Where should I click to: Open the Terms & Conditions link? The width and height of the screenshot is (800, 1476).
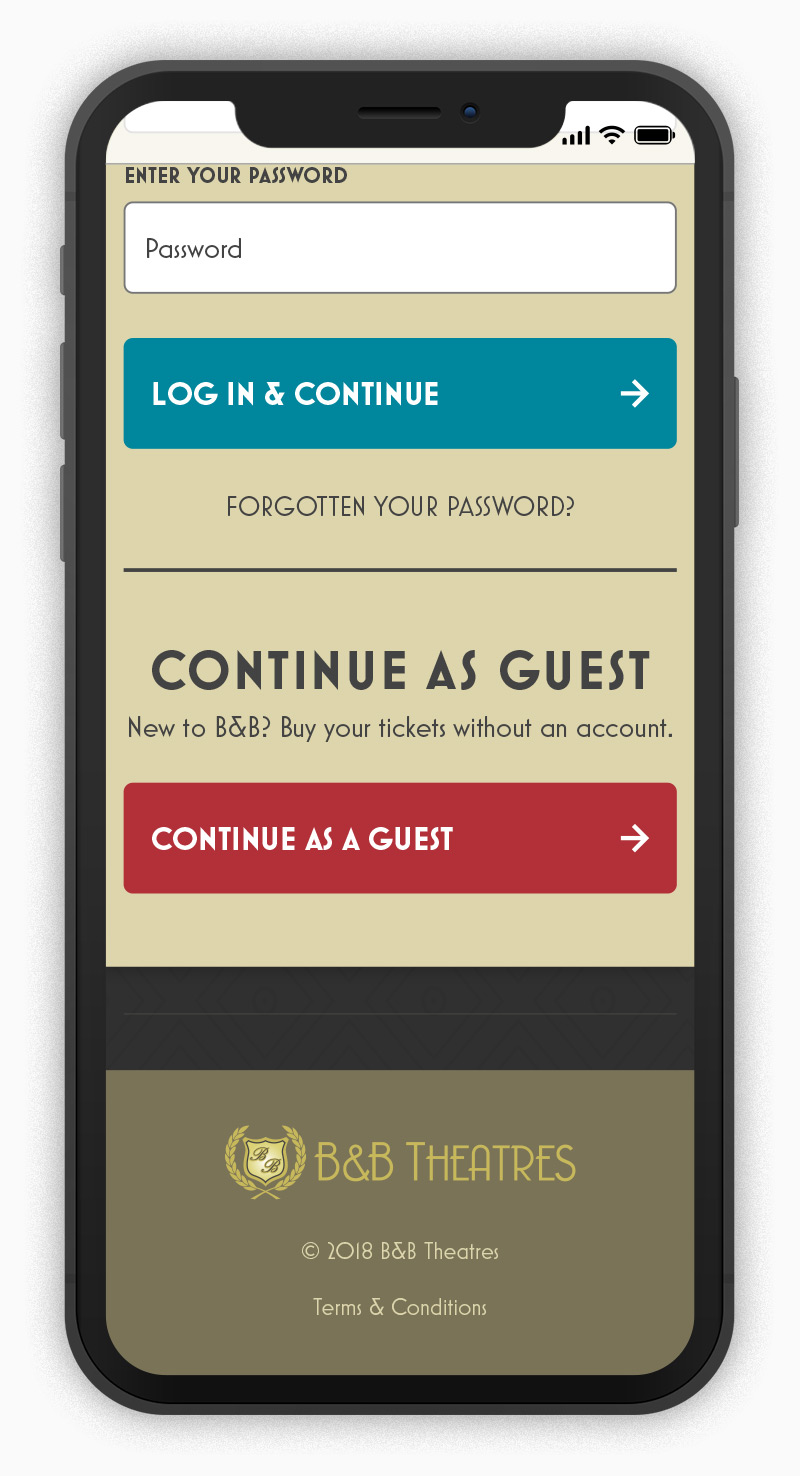[400, 1307]
